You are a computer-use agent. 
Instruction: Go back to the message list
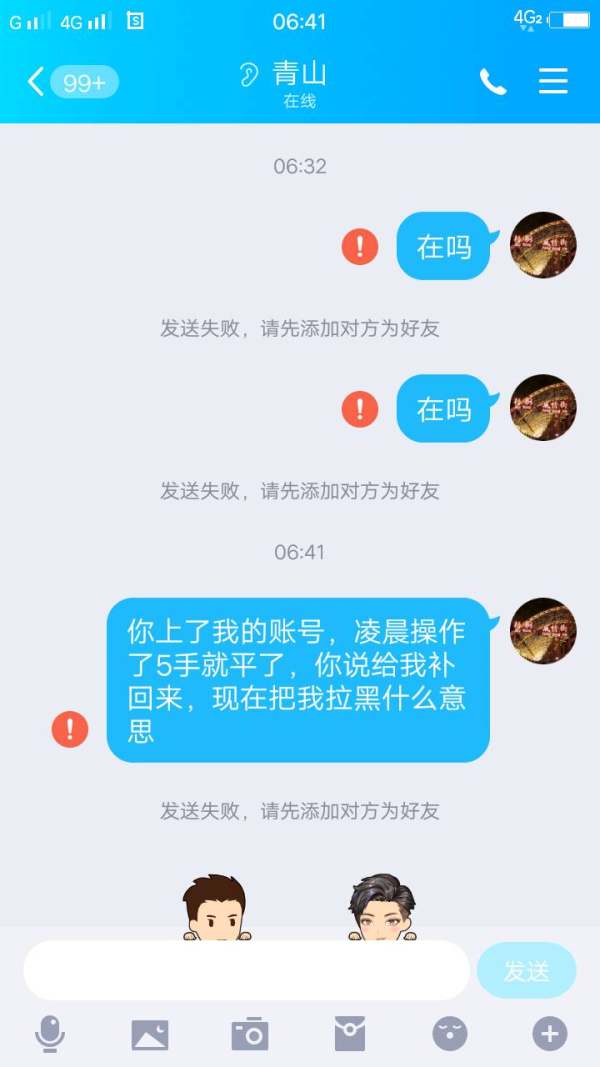[x=71, y=82]
